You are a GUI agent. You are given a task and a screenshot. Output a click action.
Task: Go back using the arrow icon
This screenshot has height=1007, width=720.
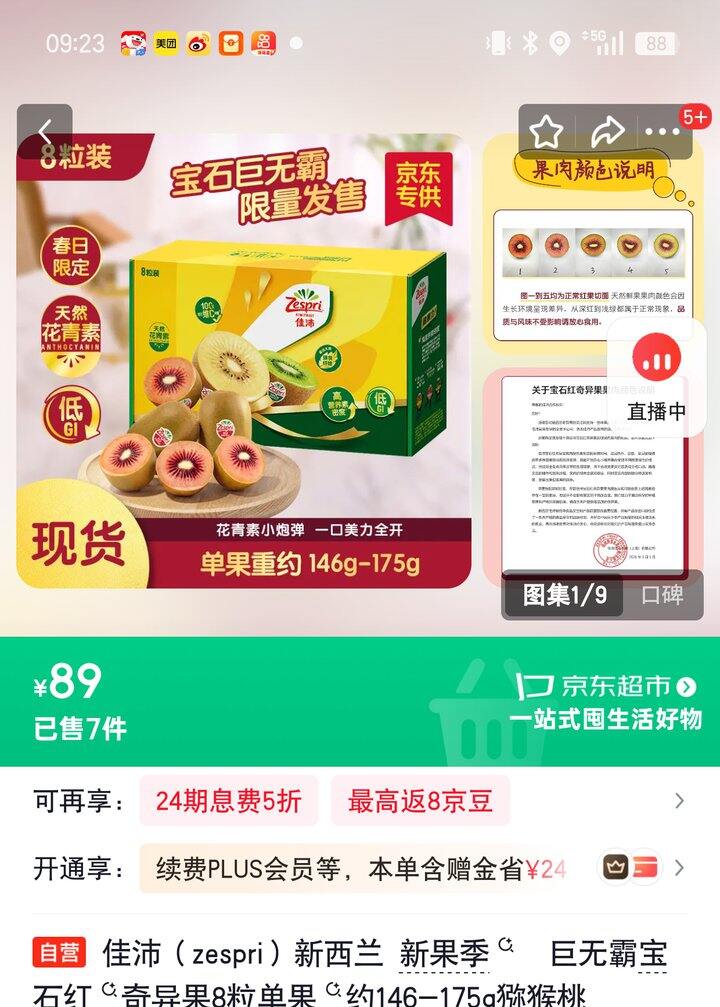(x=44, y=132)
